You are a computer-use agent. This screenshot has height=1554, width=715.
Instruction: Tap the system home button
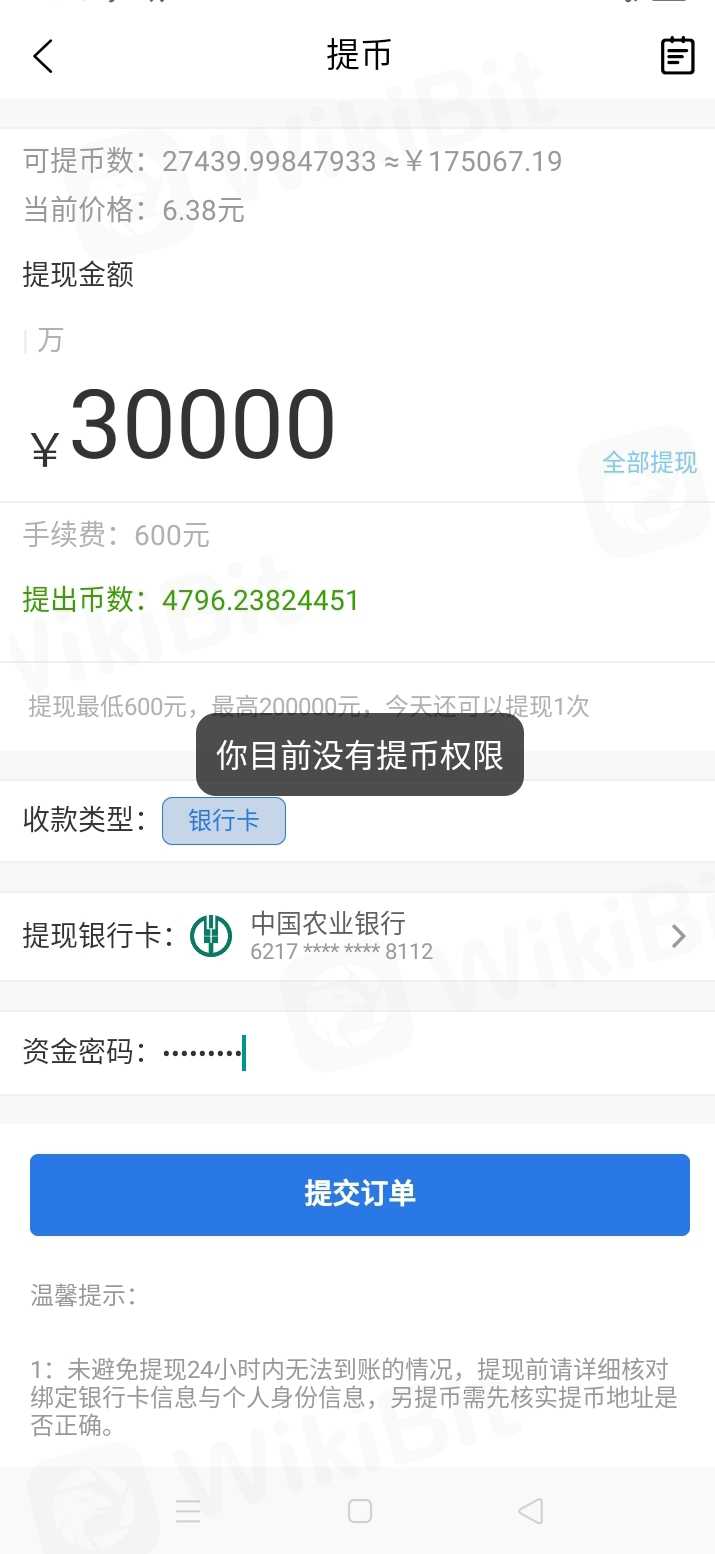359,1510
